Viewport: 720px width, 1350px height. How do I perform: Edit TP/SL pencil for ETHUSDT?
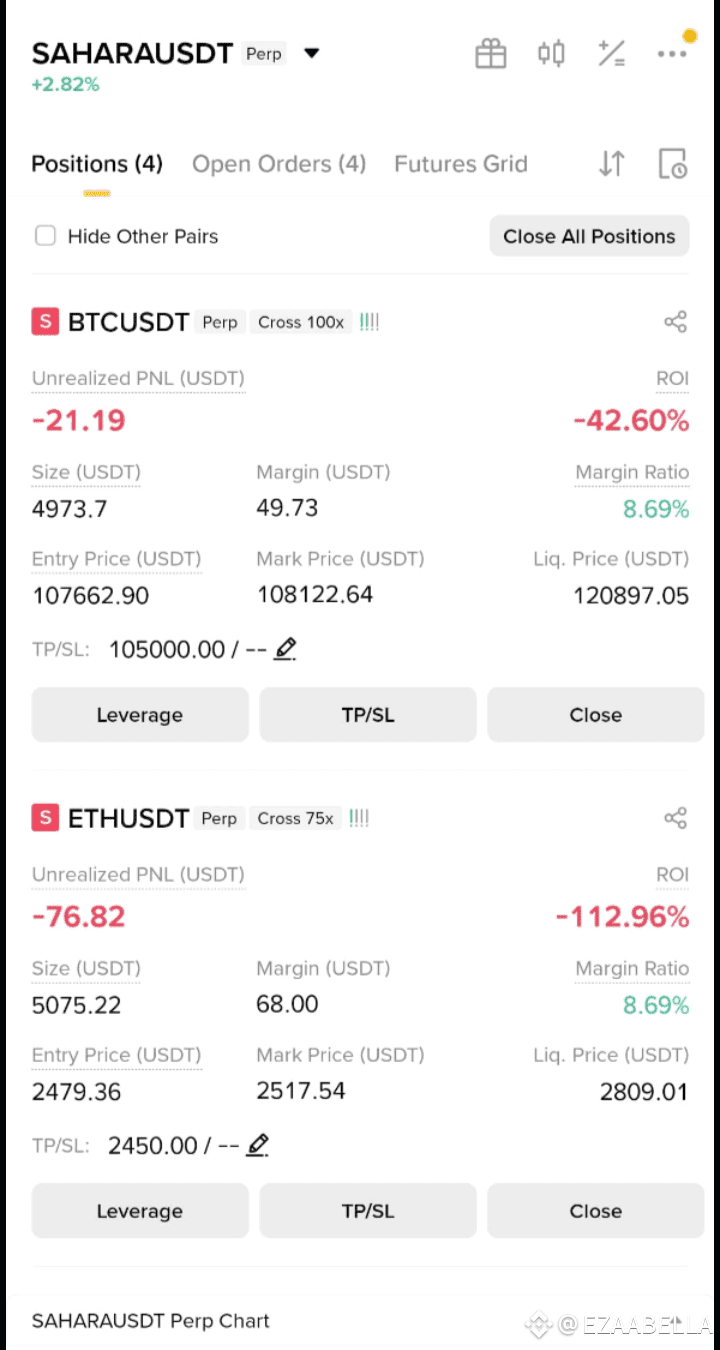[258, 1145]
